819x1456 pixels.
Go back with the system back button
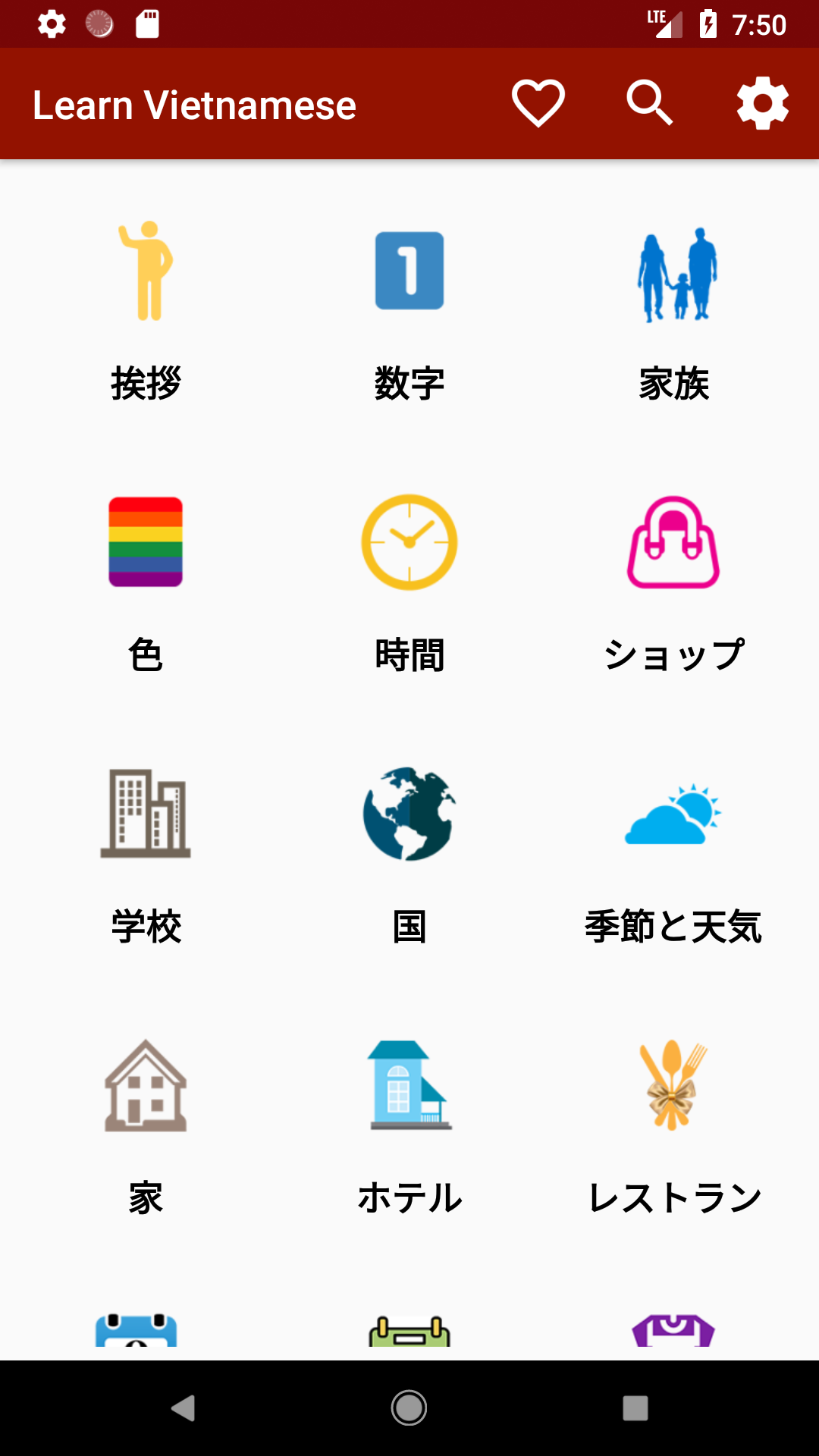point(183,1408)
